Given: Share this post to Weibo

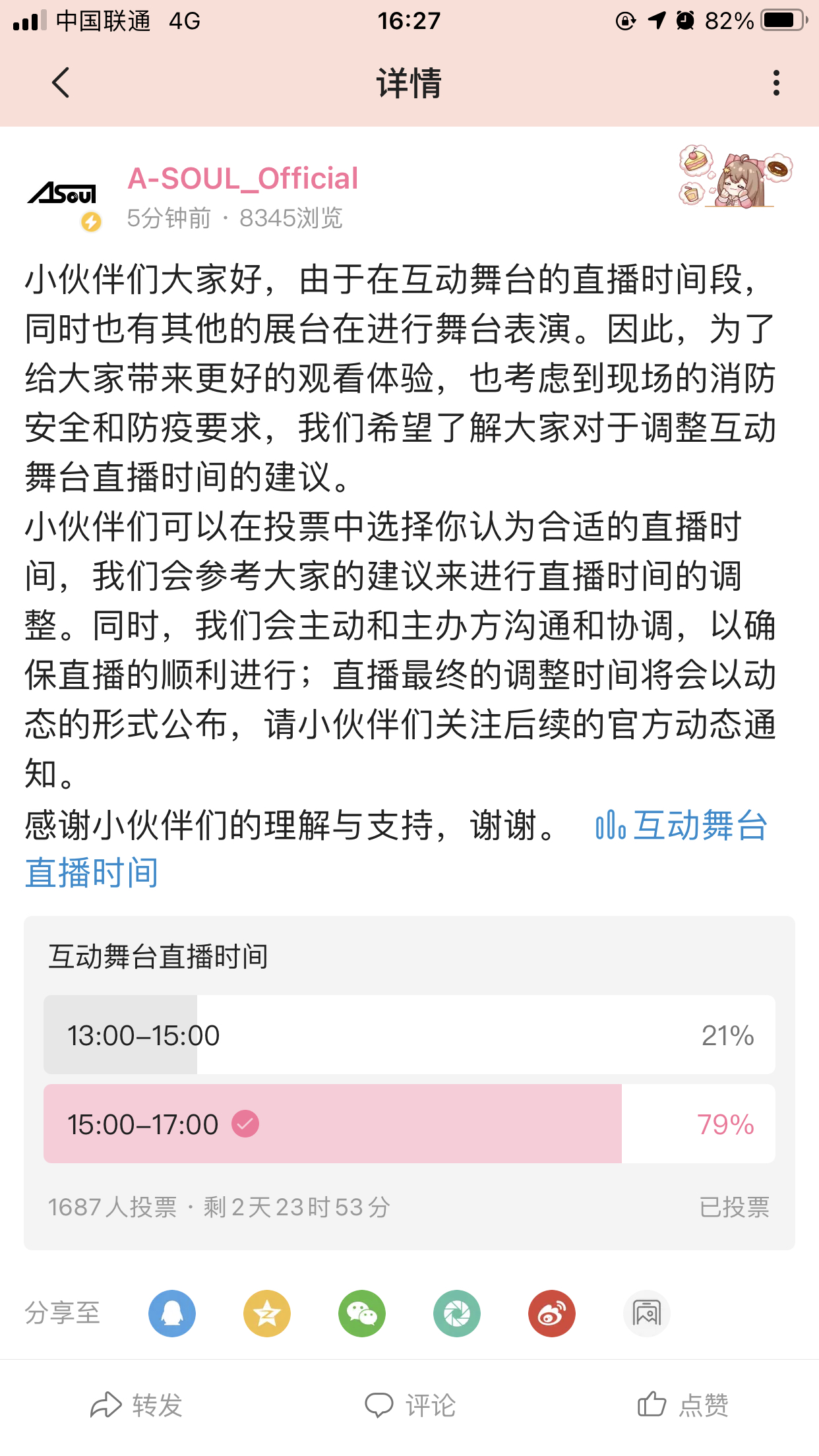Looking at the screenshot, I should 552,1314.
